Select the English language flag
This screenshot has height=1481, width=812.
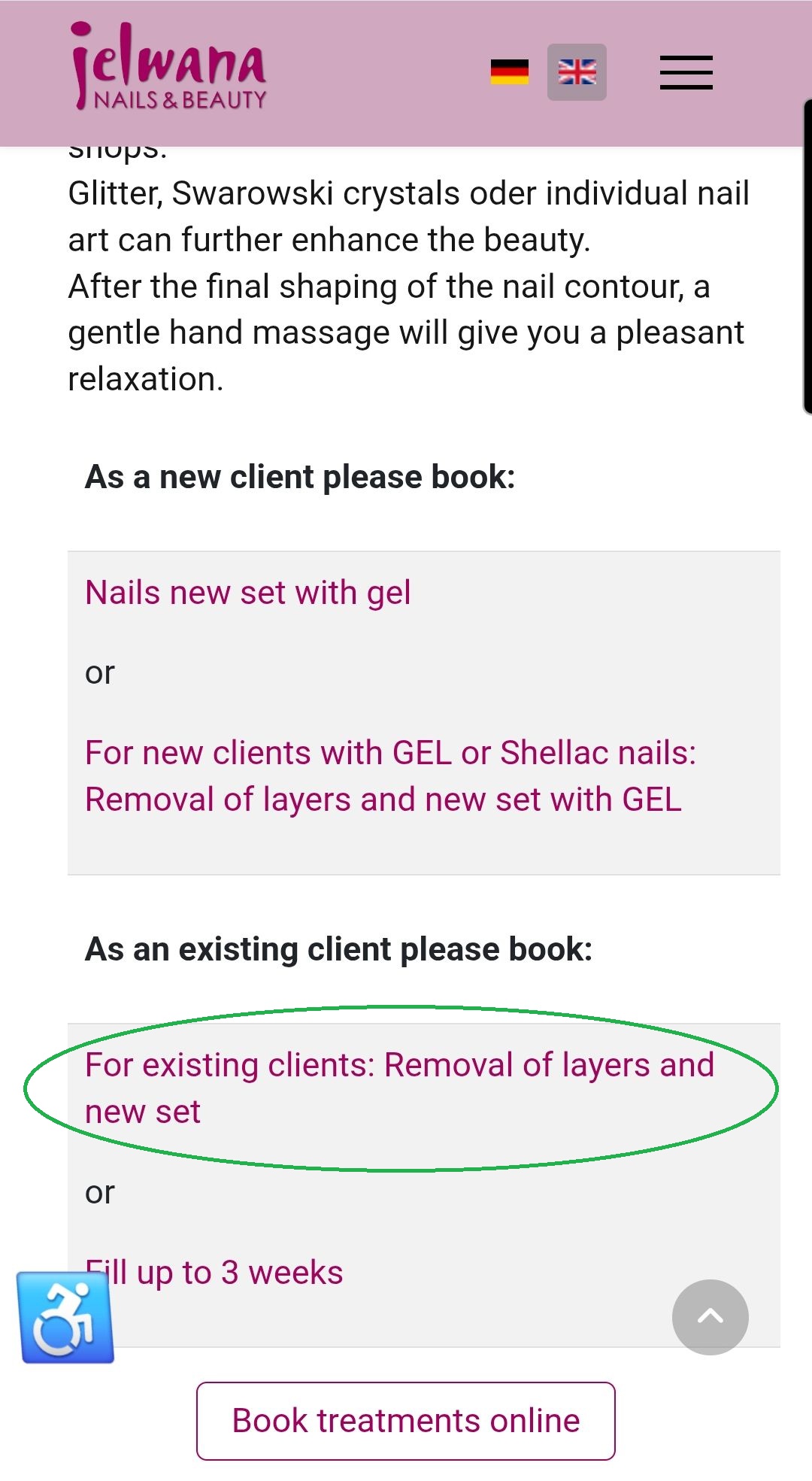[577, 72]
